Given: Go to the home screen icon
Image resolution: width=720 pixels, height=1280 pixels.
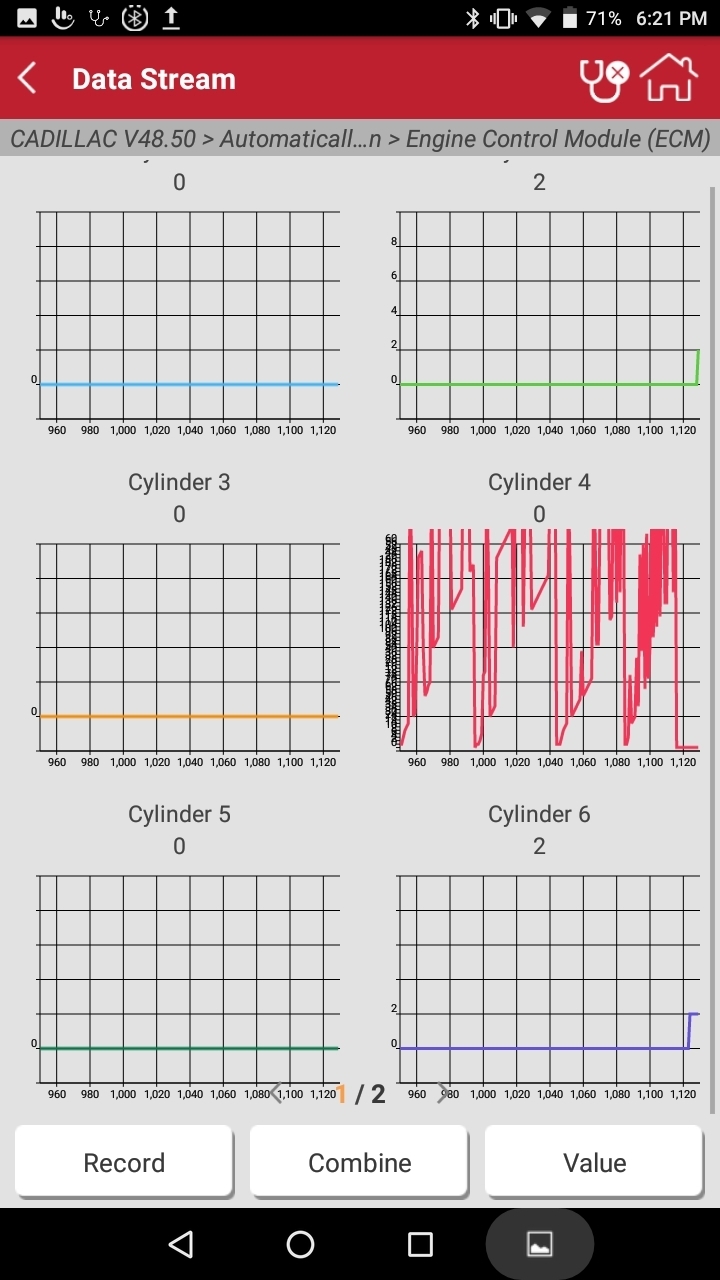Looking at the screenshot, I should coord(668,79).
